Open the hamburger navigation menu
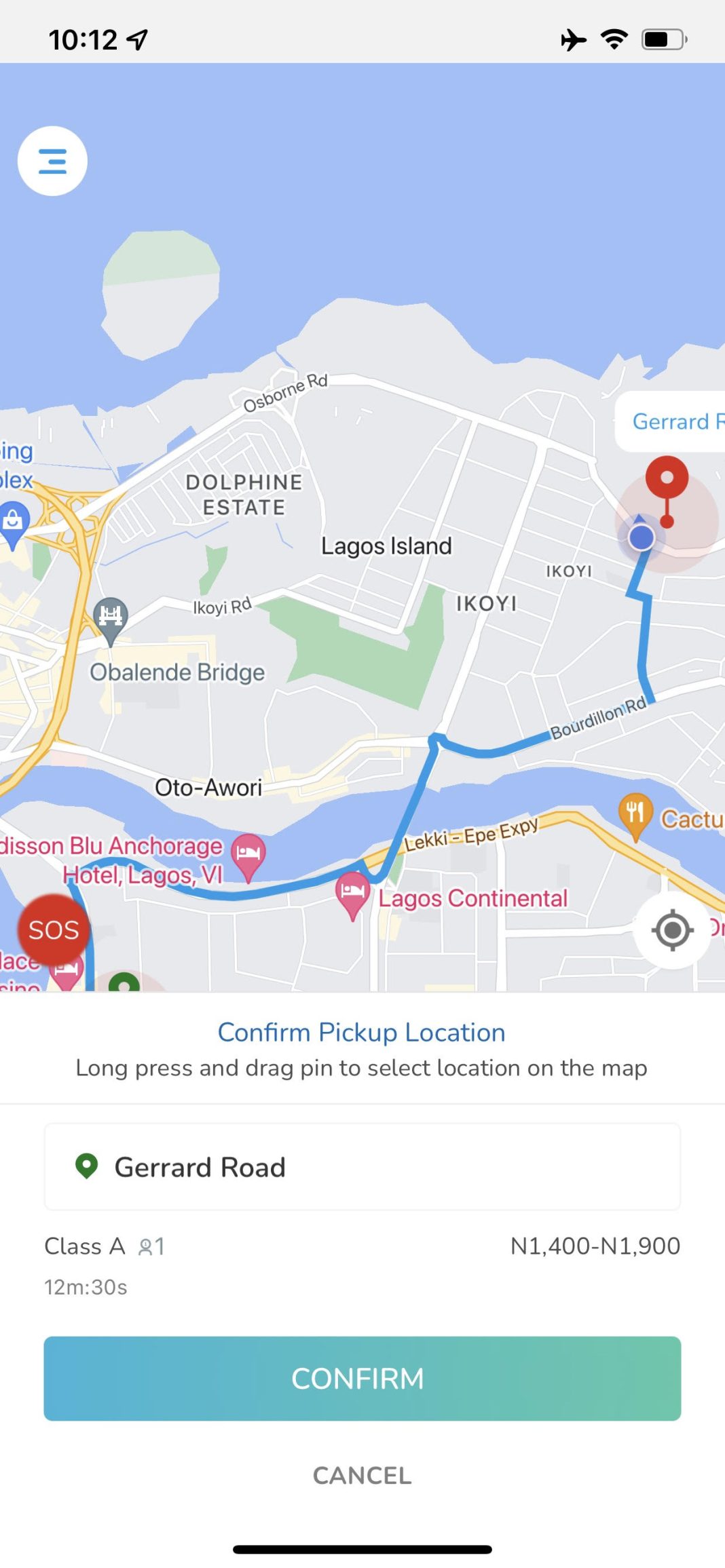 pyautogui.click(x=52, y=161)
